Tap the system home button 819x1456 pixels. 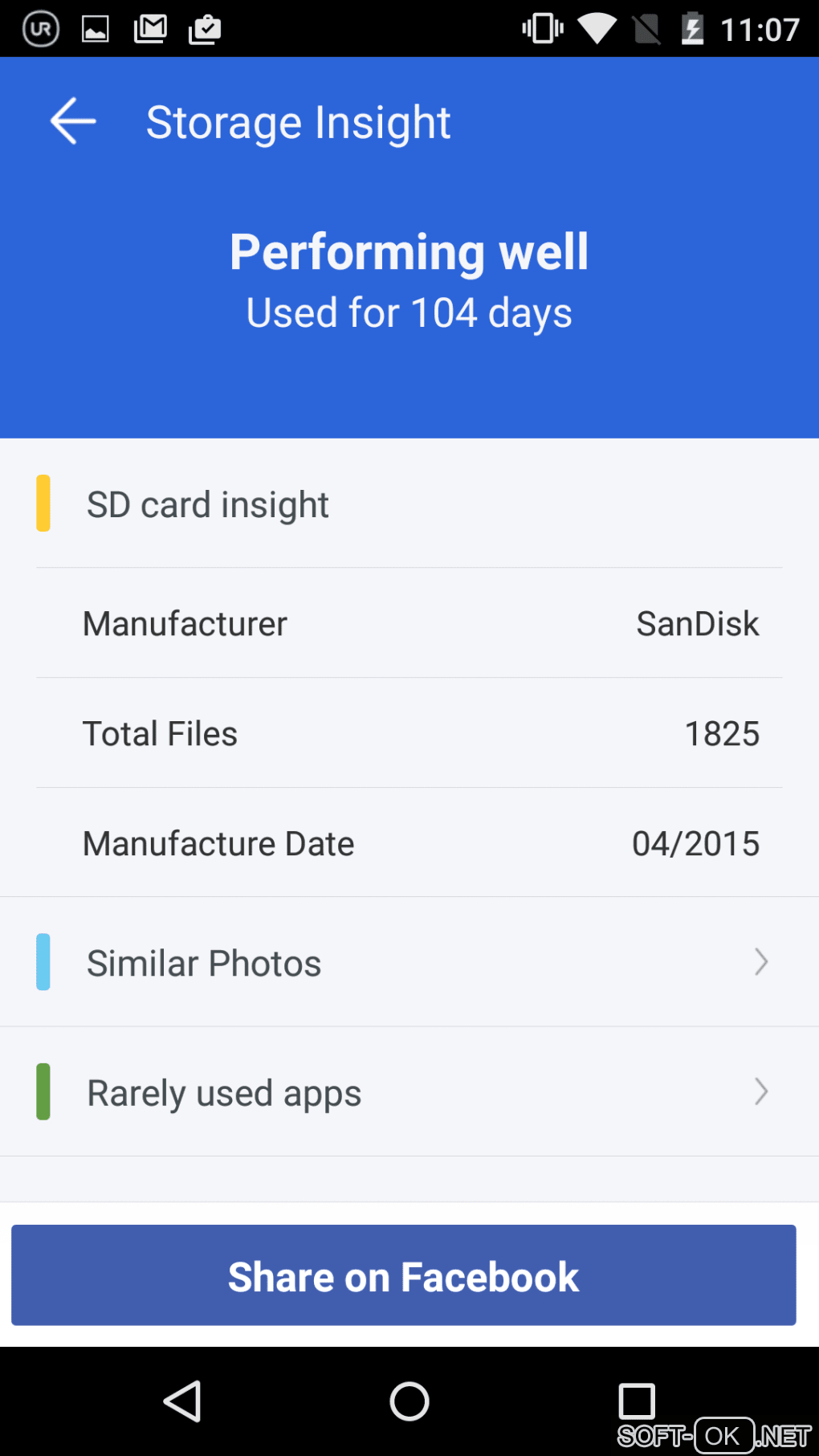click(409, 1401)
